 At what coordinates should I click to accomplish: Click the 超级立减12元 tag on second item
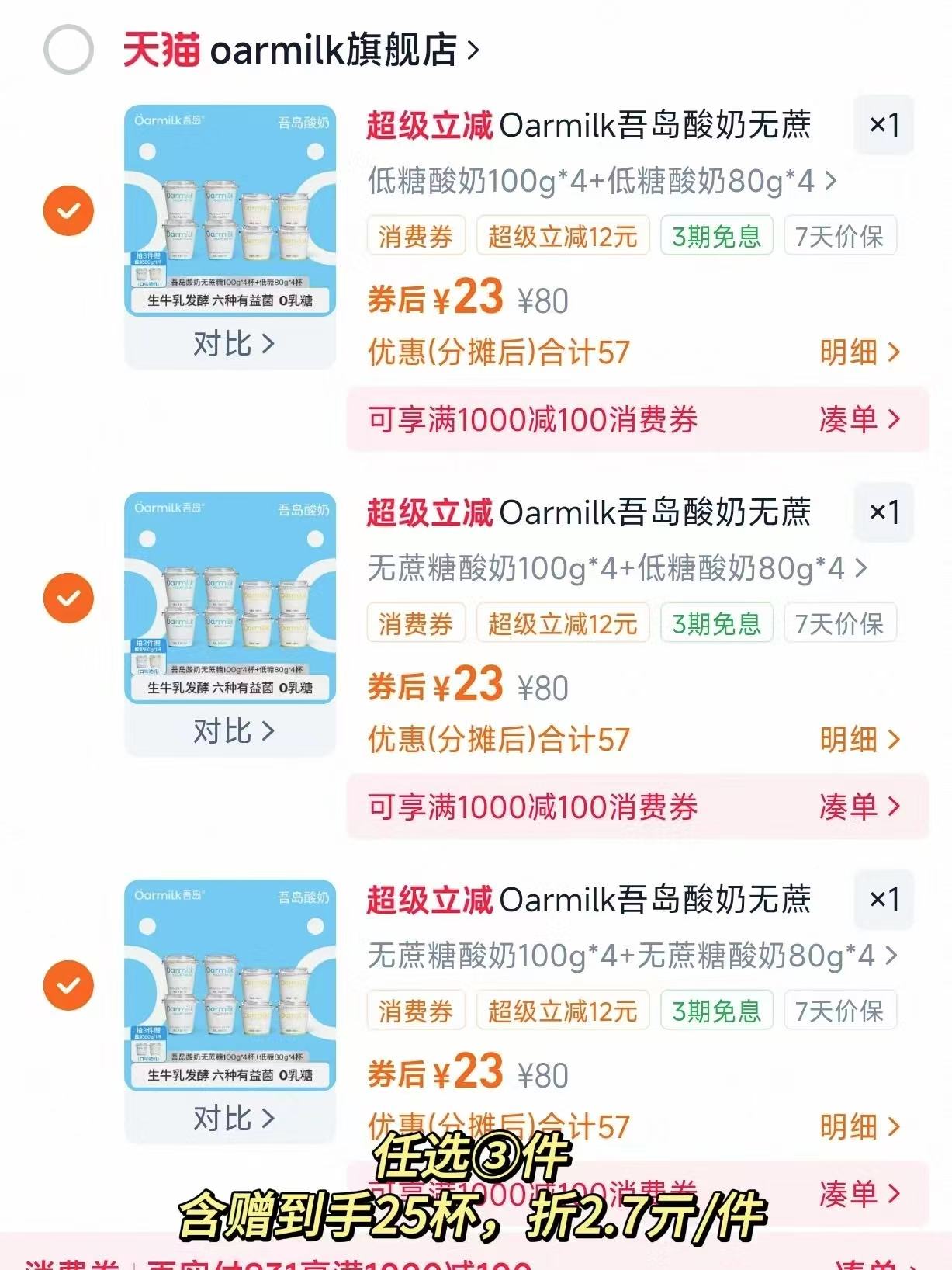pyautogui.click(x=563, y=623)
